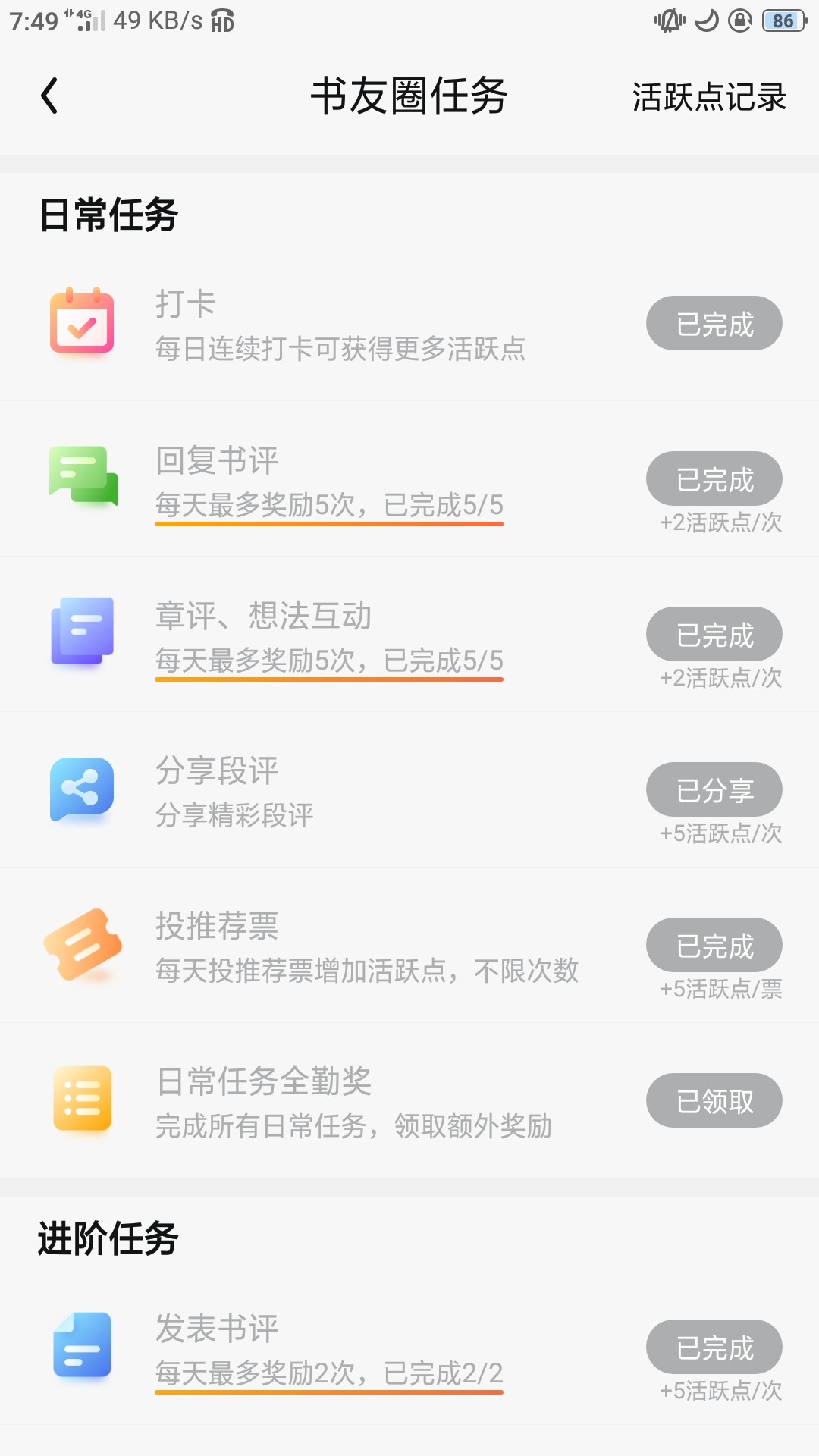Tap the 已分享 button for 分享段评
The image size is (819, 1456).
click(714, 789)
